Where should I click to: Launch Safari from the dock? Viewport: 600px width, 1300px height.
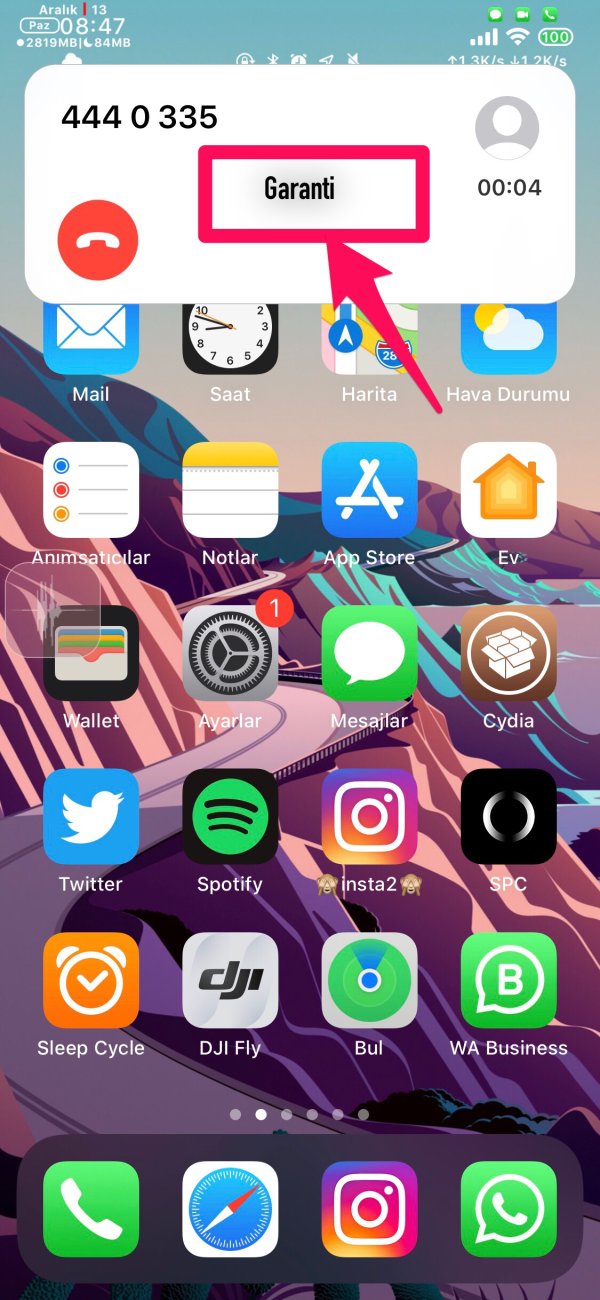tap(230, 1208)
